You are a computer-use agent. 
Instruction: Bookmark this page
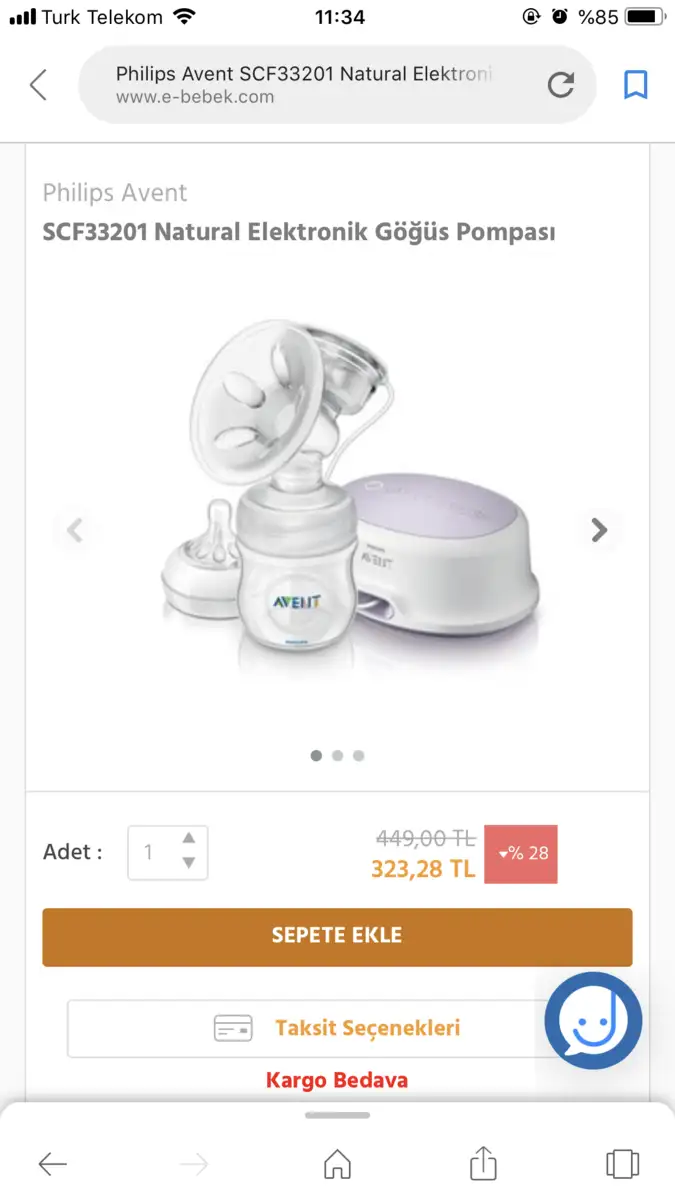(635, 85)
